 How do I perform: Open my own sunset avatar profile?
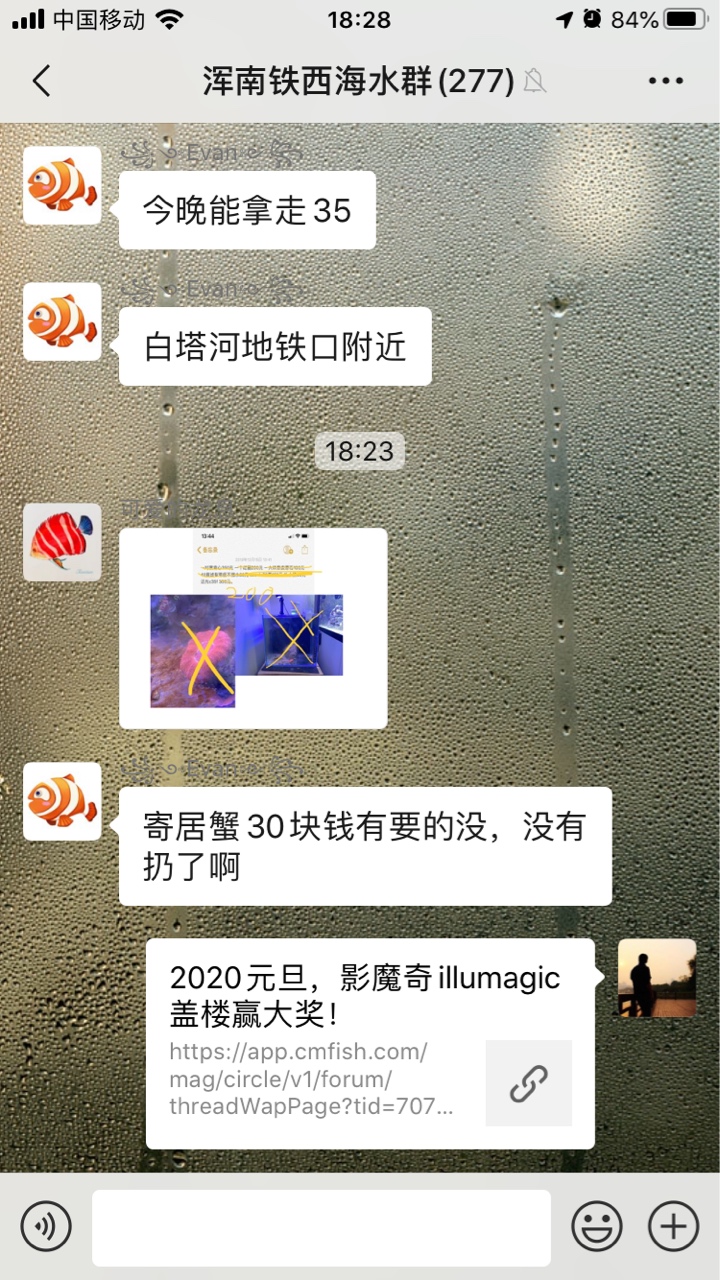click(x=657, y=978)
